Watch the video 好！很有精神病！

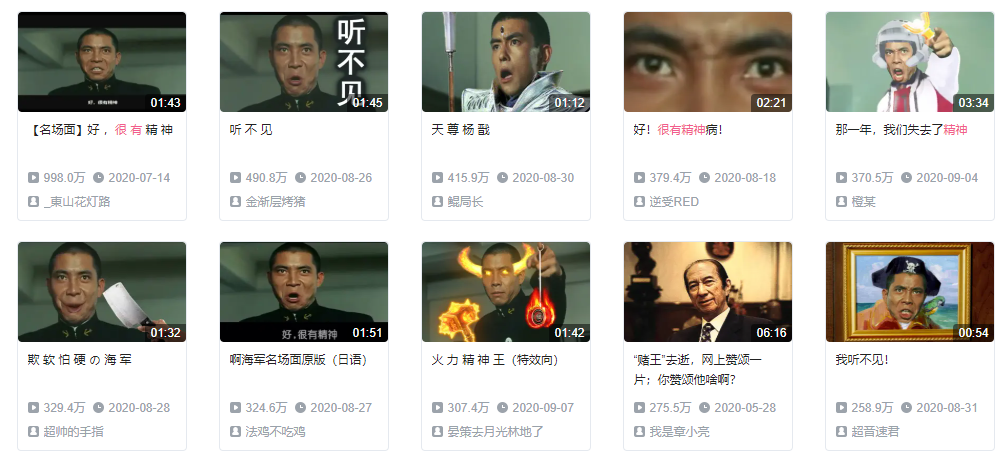pyautogui.click(x=707, y=62)
